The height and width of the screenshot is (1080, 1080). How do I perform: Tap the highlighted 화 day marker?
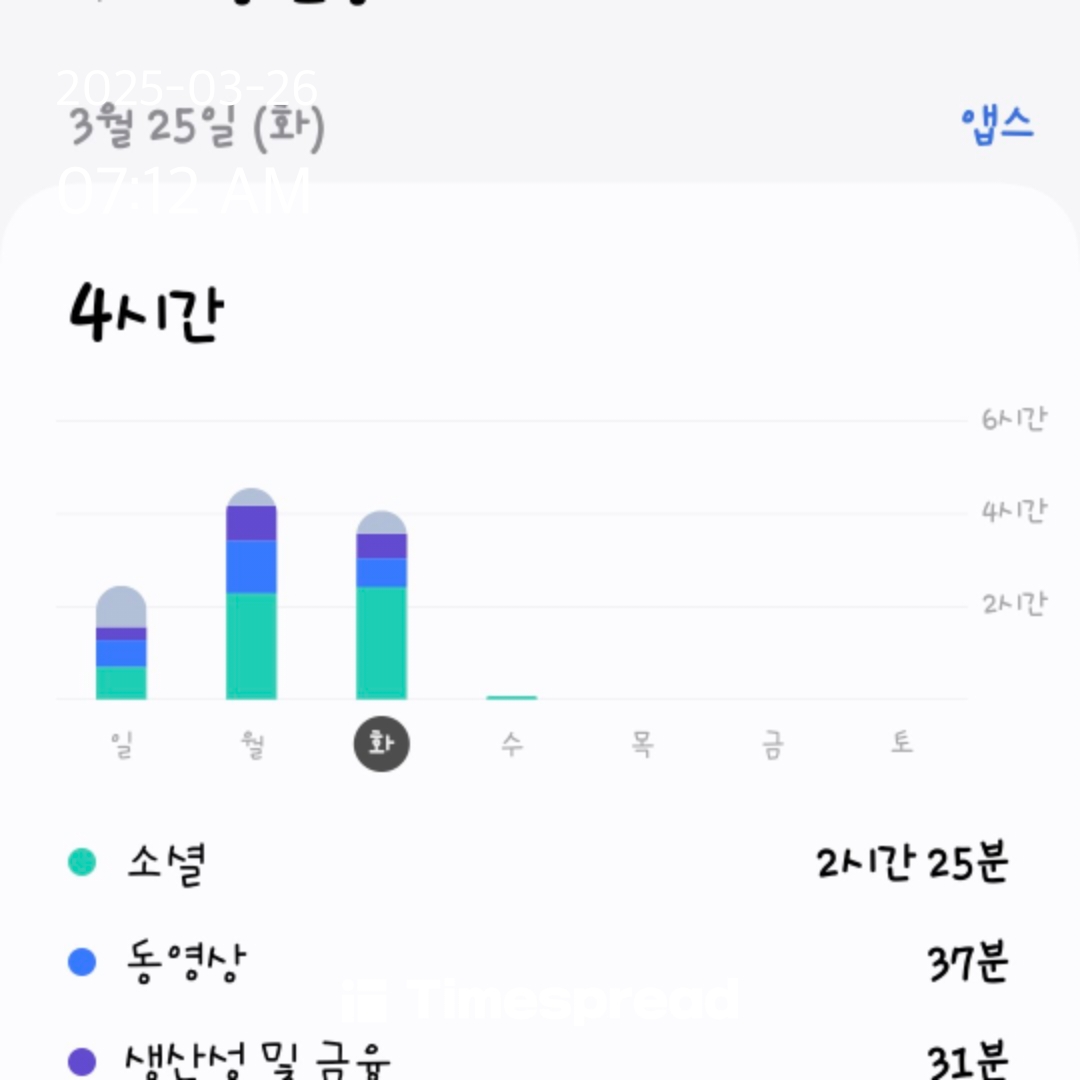coord(382,746)
